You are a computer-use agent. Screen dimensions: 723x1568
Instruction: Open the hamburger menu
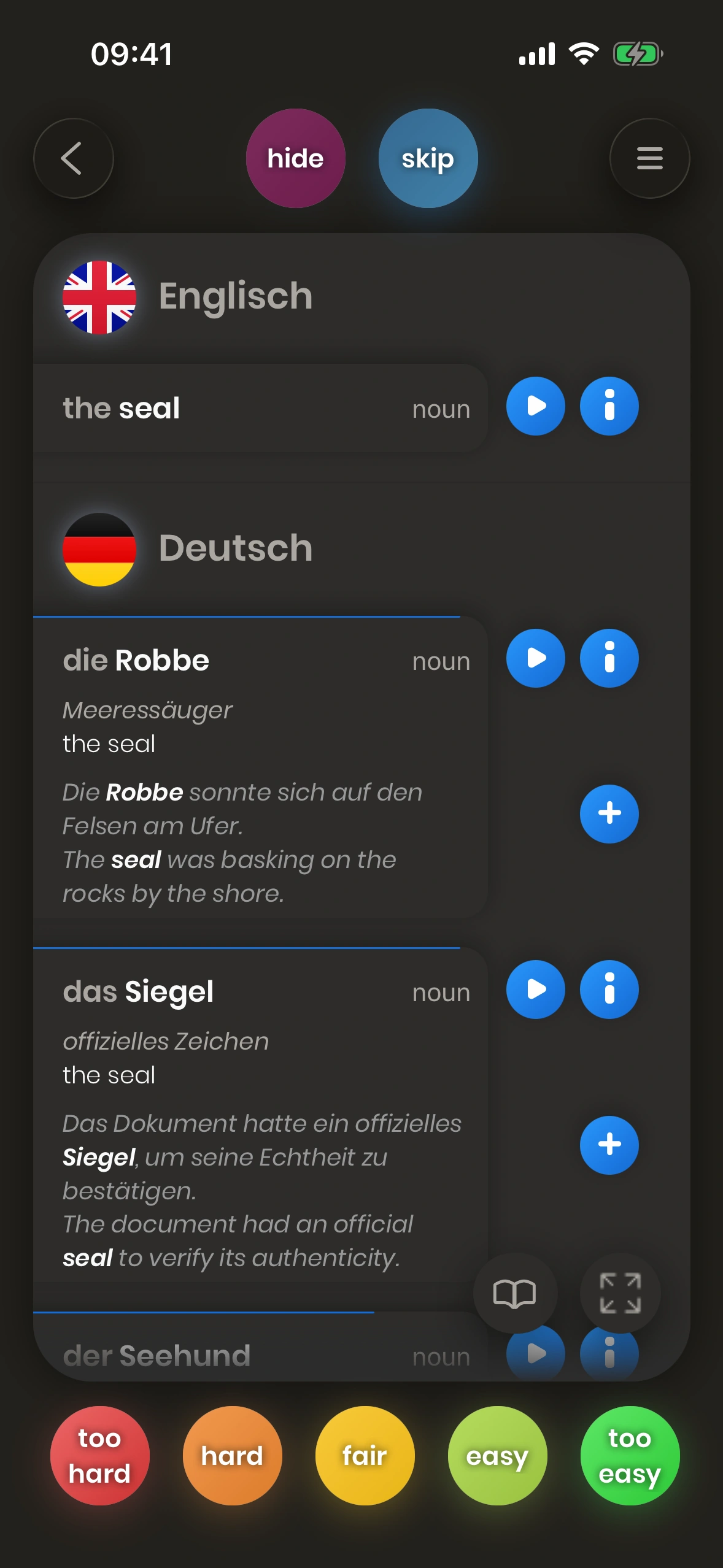pyautogui.click(x=649, y=158)
